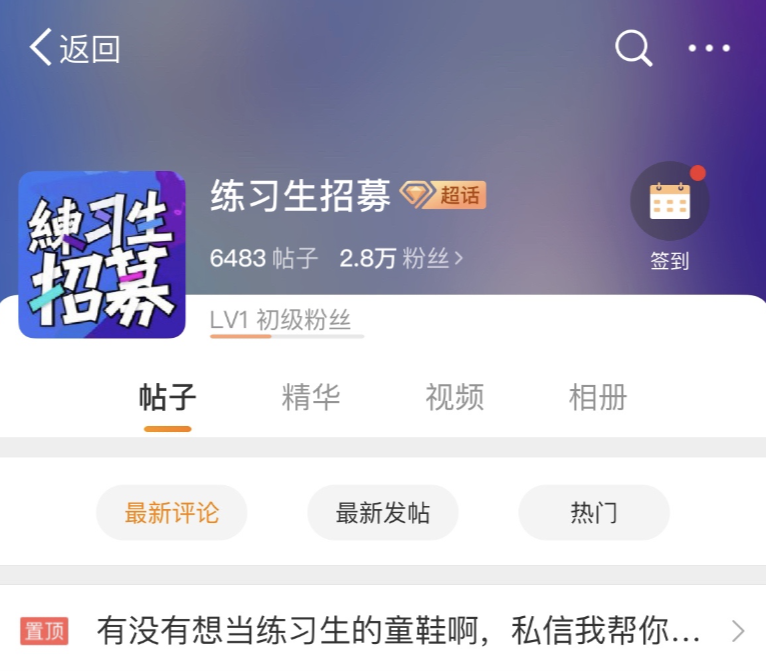Go back using the 返回 arrow
Screen dimensions: 766x672
coord(73,48)
